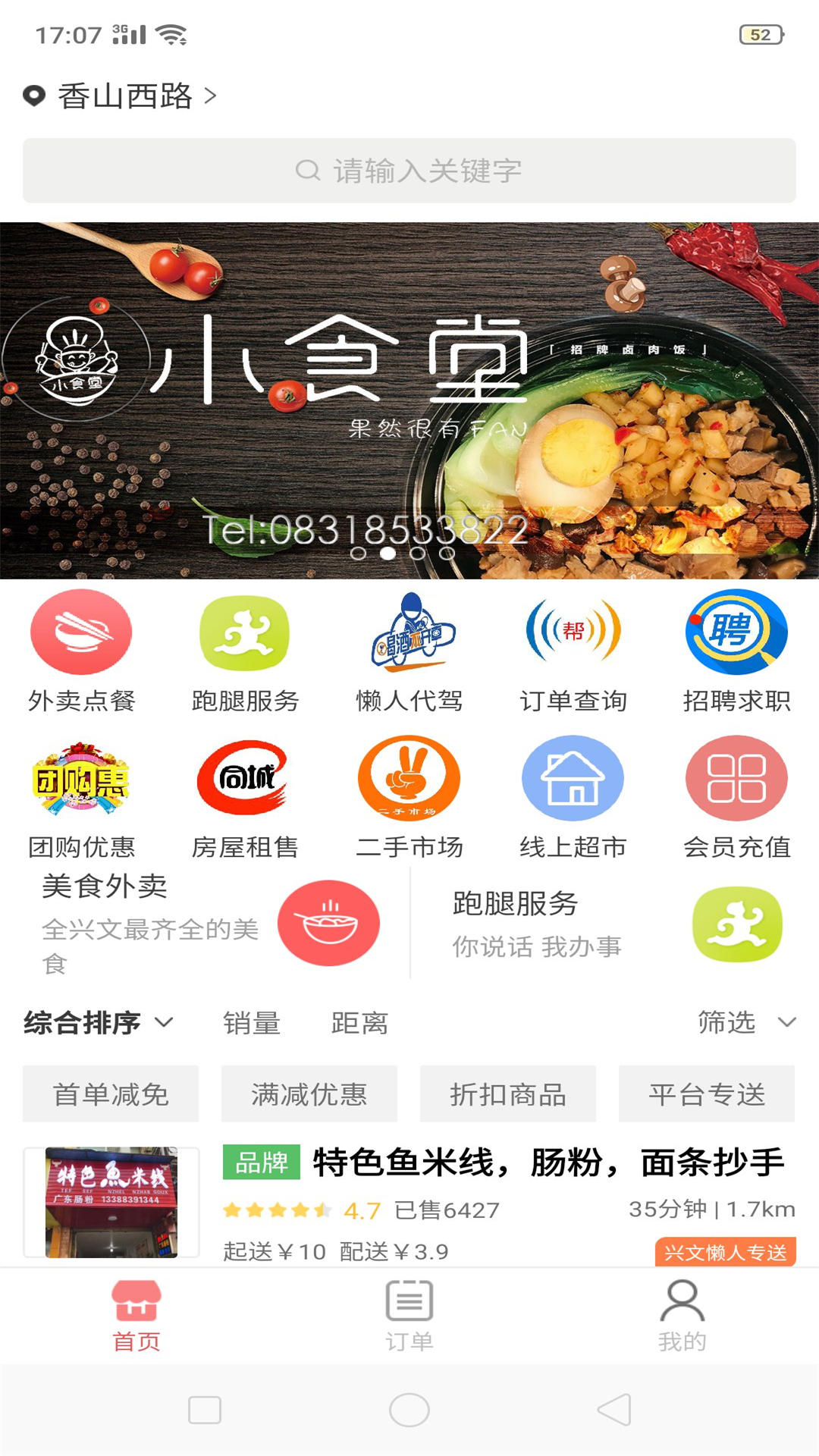The height and width of the screenshot is (1456, 819).
Task: Expand the 综合排序 sort dropdown
Action: tap(99, 1023)
